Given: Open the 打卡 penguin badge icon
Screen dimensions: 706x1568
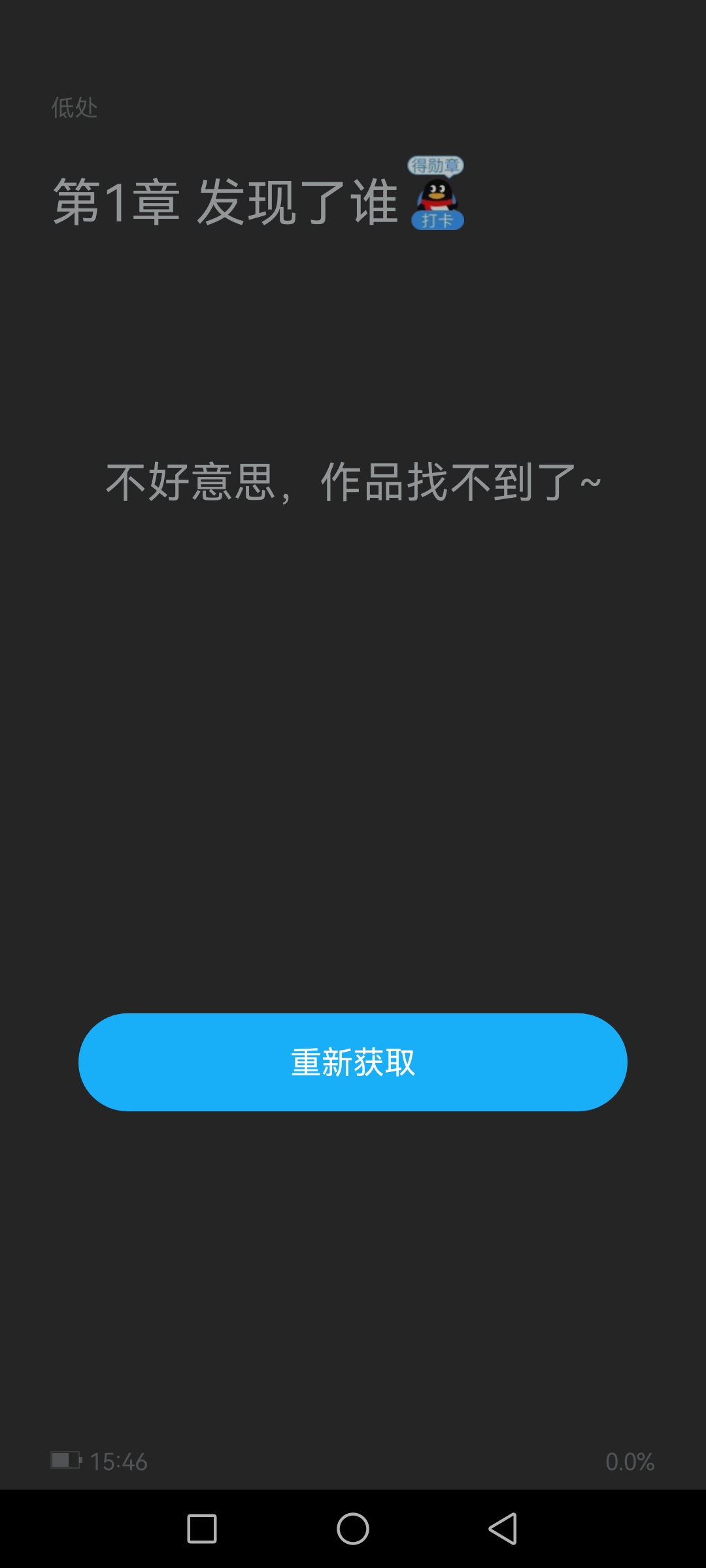Looking at the screenshot, I should (x=437, y=193).
